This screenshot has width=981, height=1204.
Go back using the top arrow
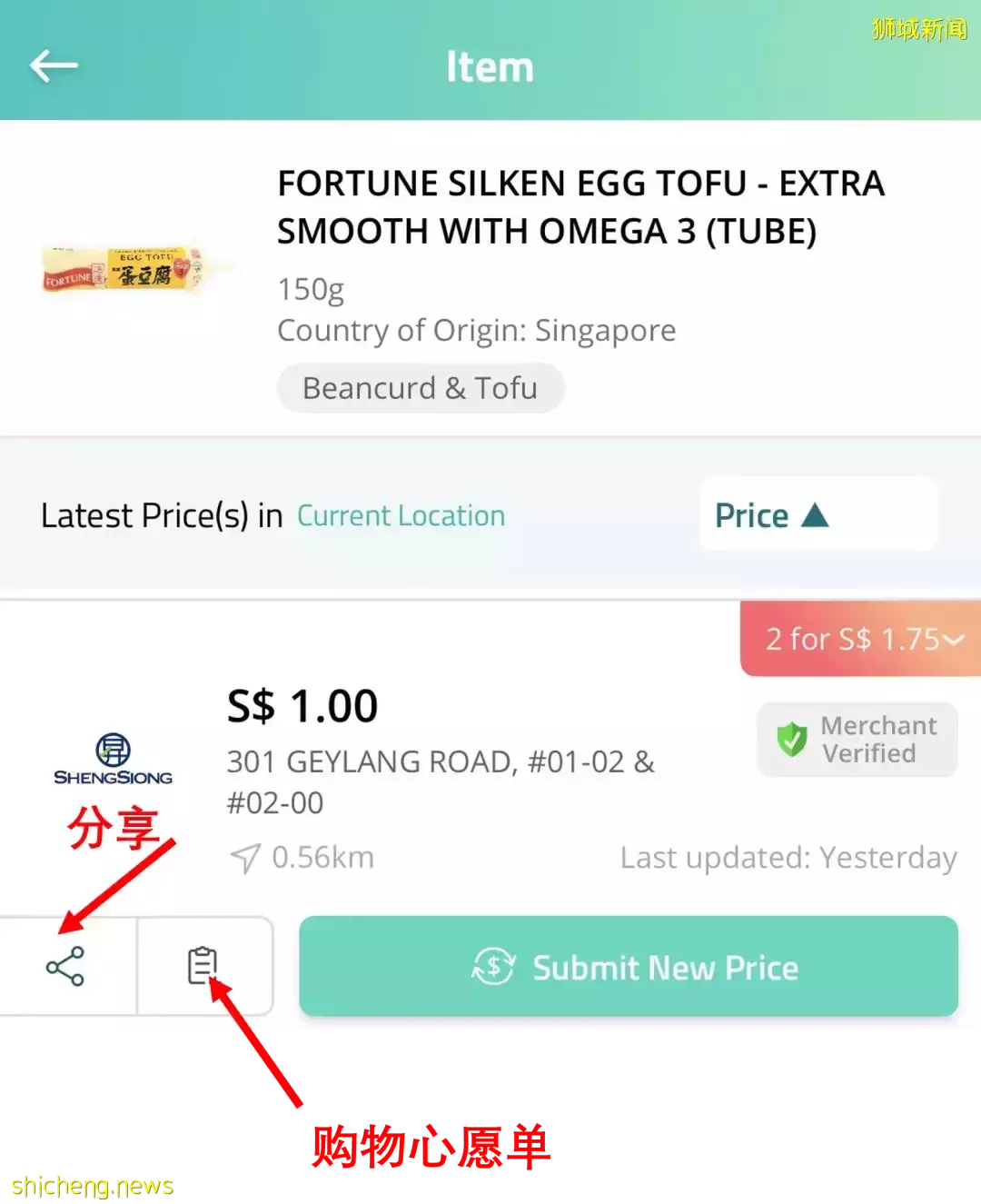(54, 65)
